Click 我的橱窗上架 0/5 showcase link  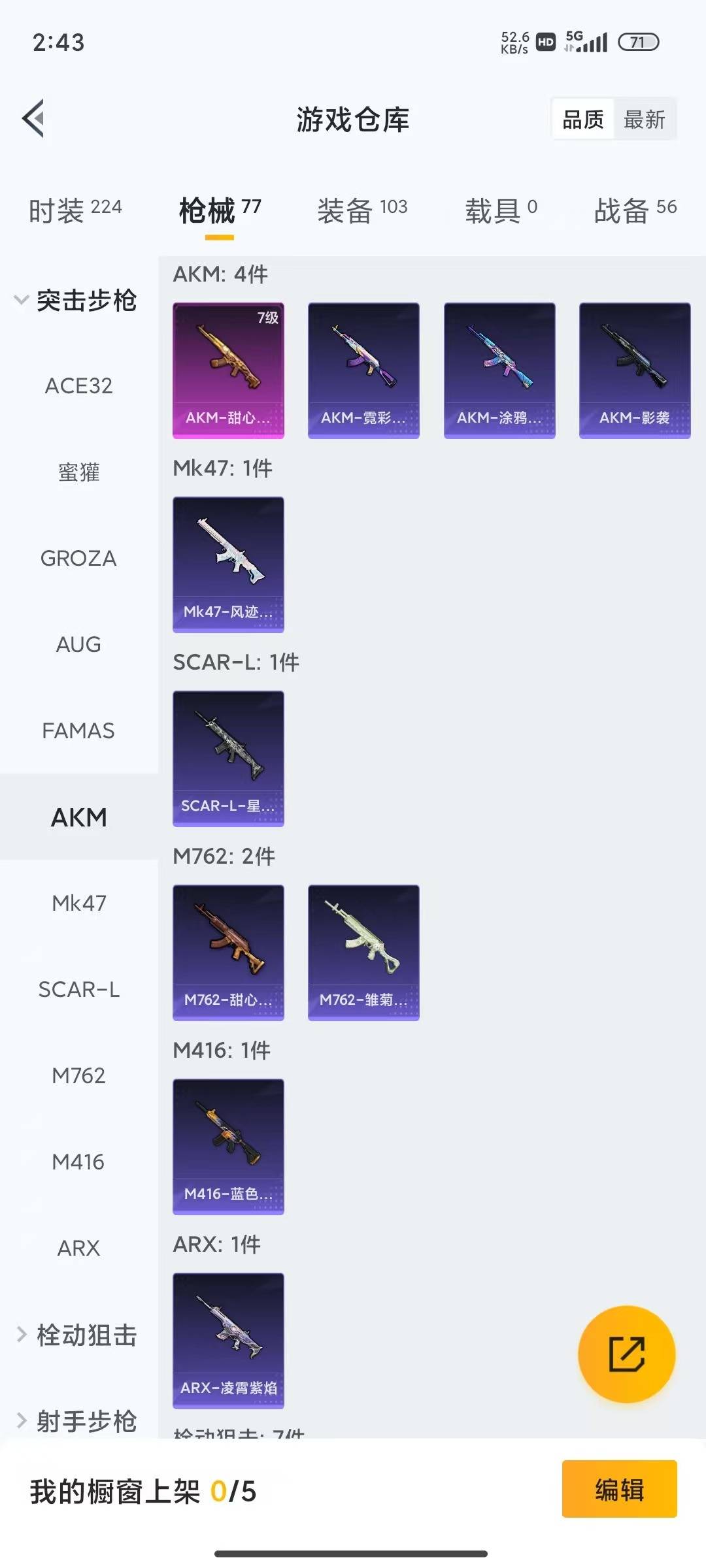pyautogui.click(x=141, y=1493)
